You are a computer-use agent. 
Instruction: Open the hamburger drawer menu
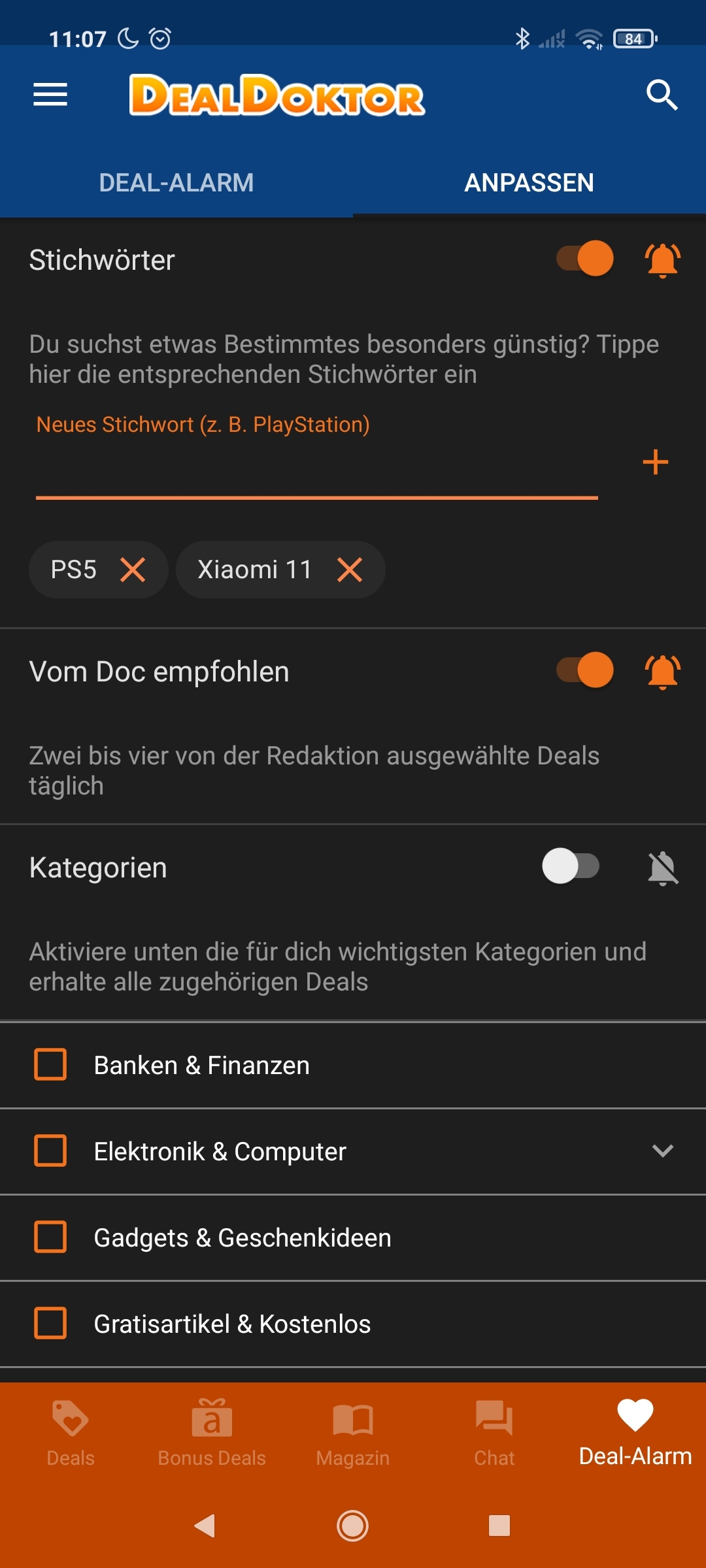50,95
